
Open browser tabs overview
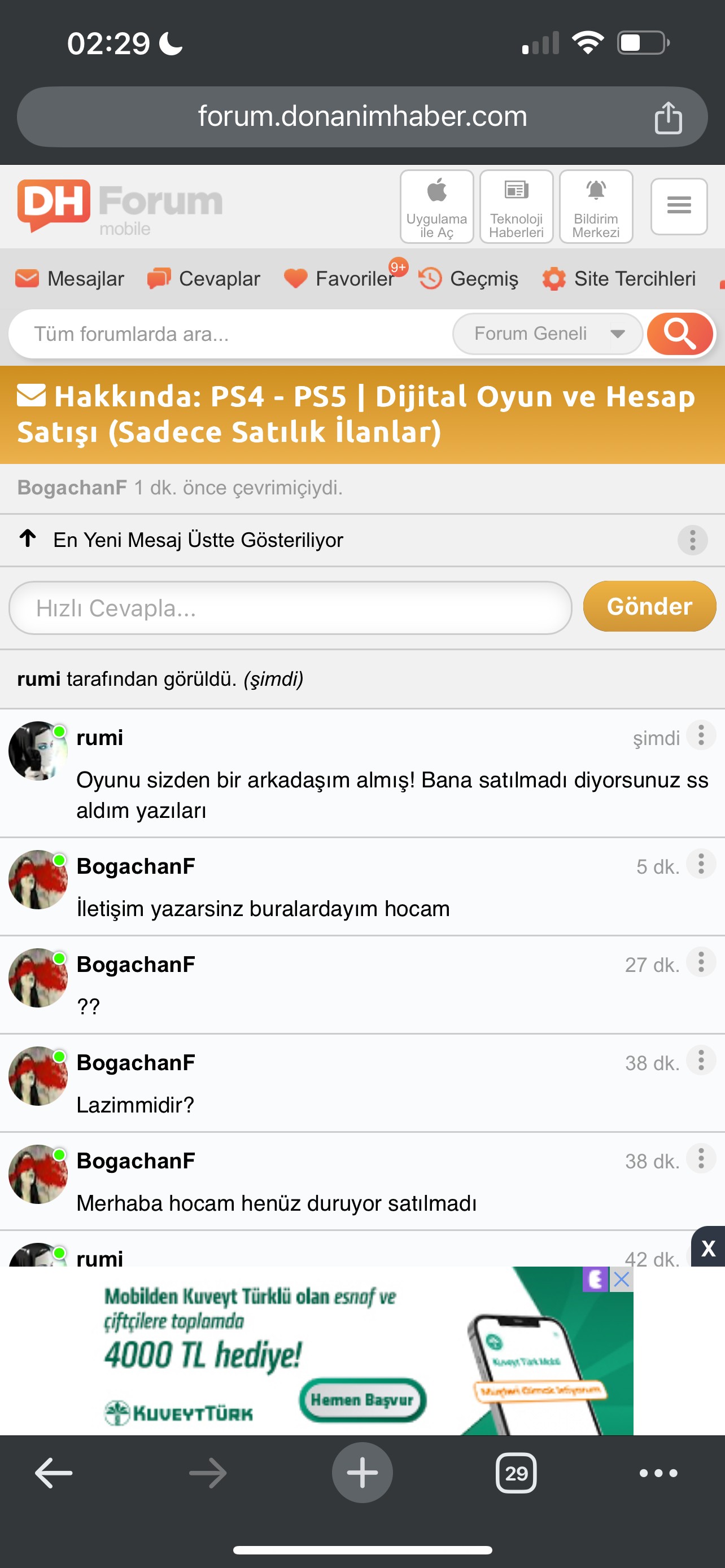click(x=516, y=1473)
